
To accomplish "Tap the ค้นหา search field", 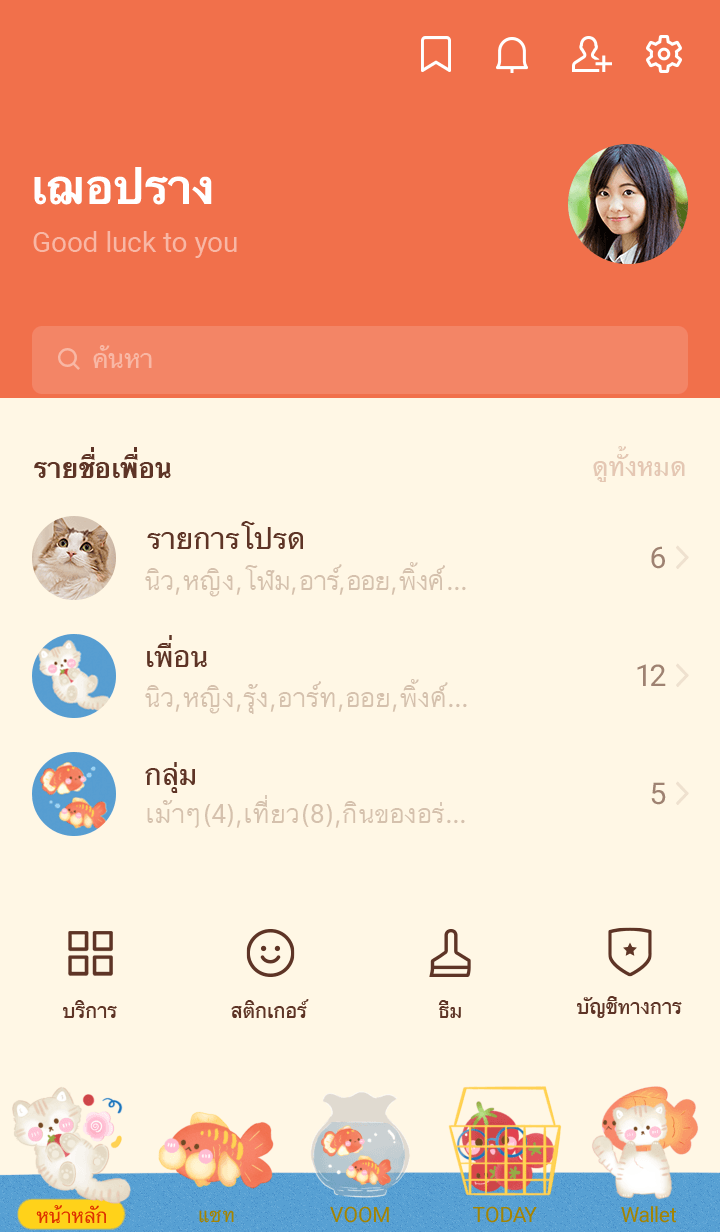I will (x=360, y=360).
